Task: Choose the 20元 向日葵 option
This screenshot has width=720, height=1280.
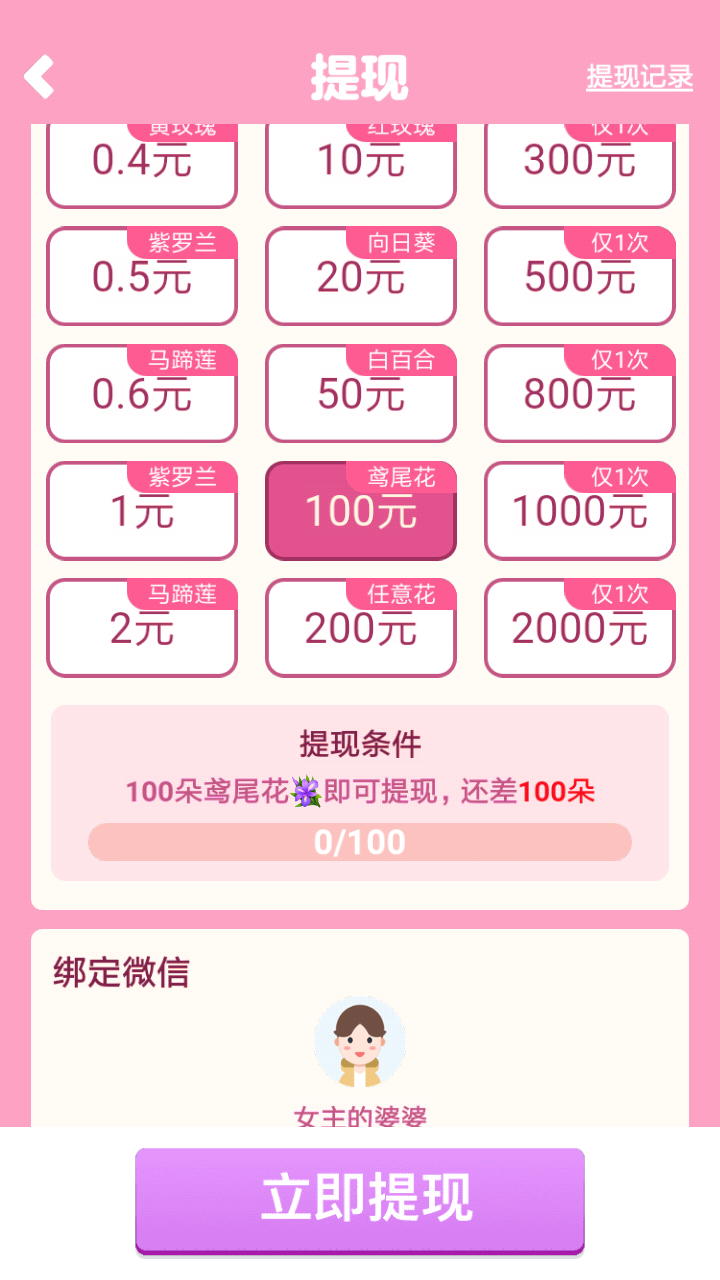Action: click(x=361, y=277)
